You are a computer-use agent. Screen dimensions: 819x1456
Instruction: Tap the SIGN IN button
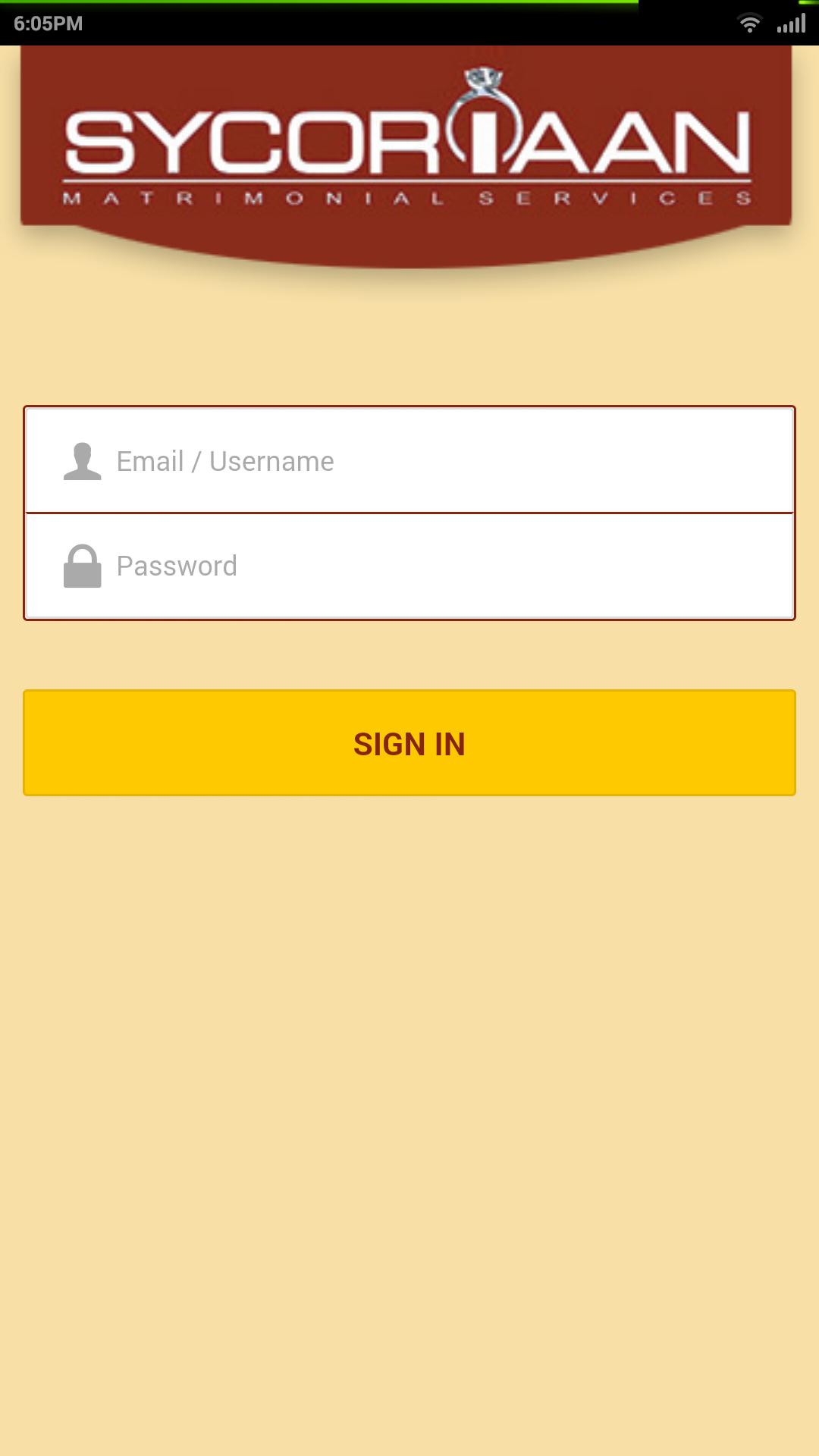[409, 743]
